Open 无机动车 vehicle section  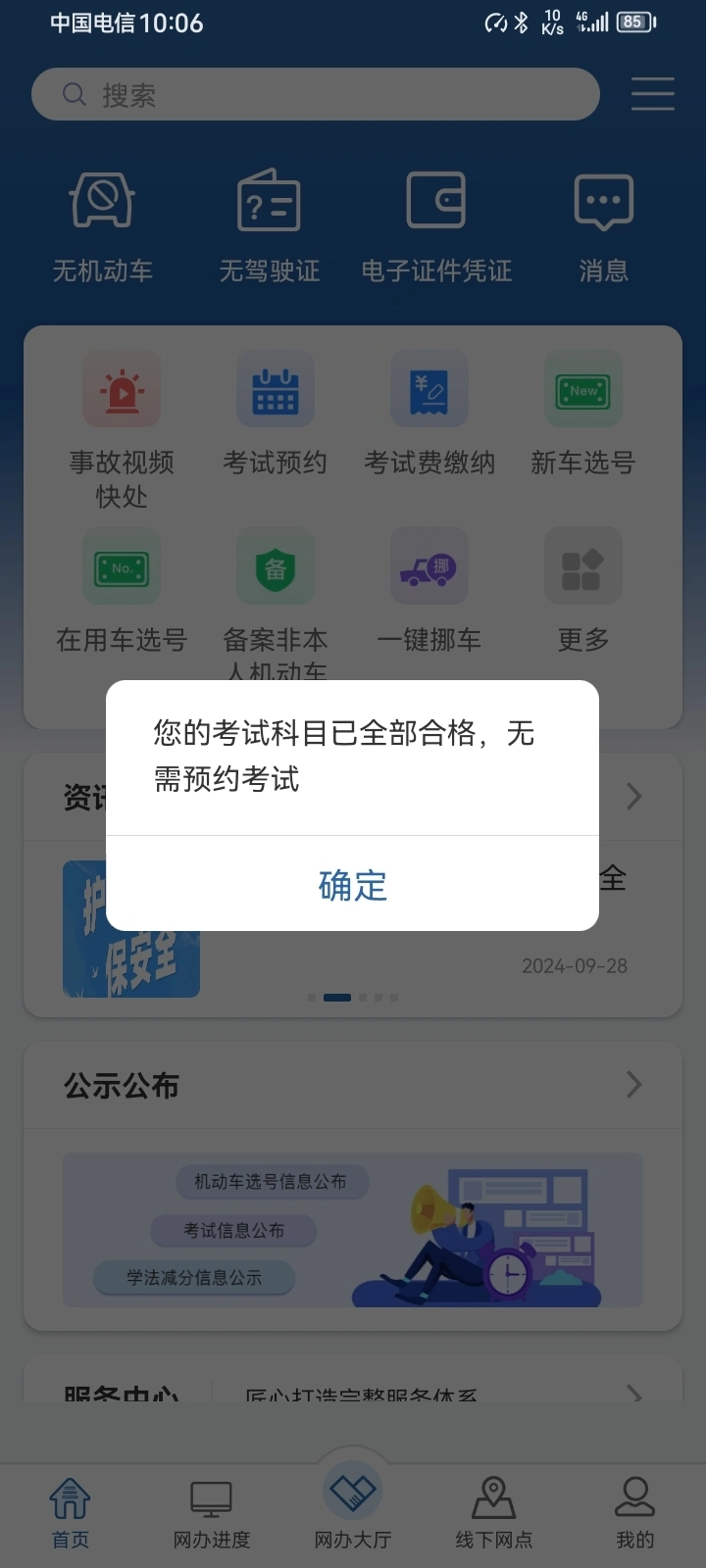pos(102,227)
